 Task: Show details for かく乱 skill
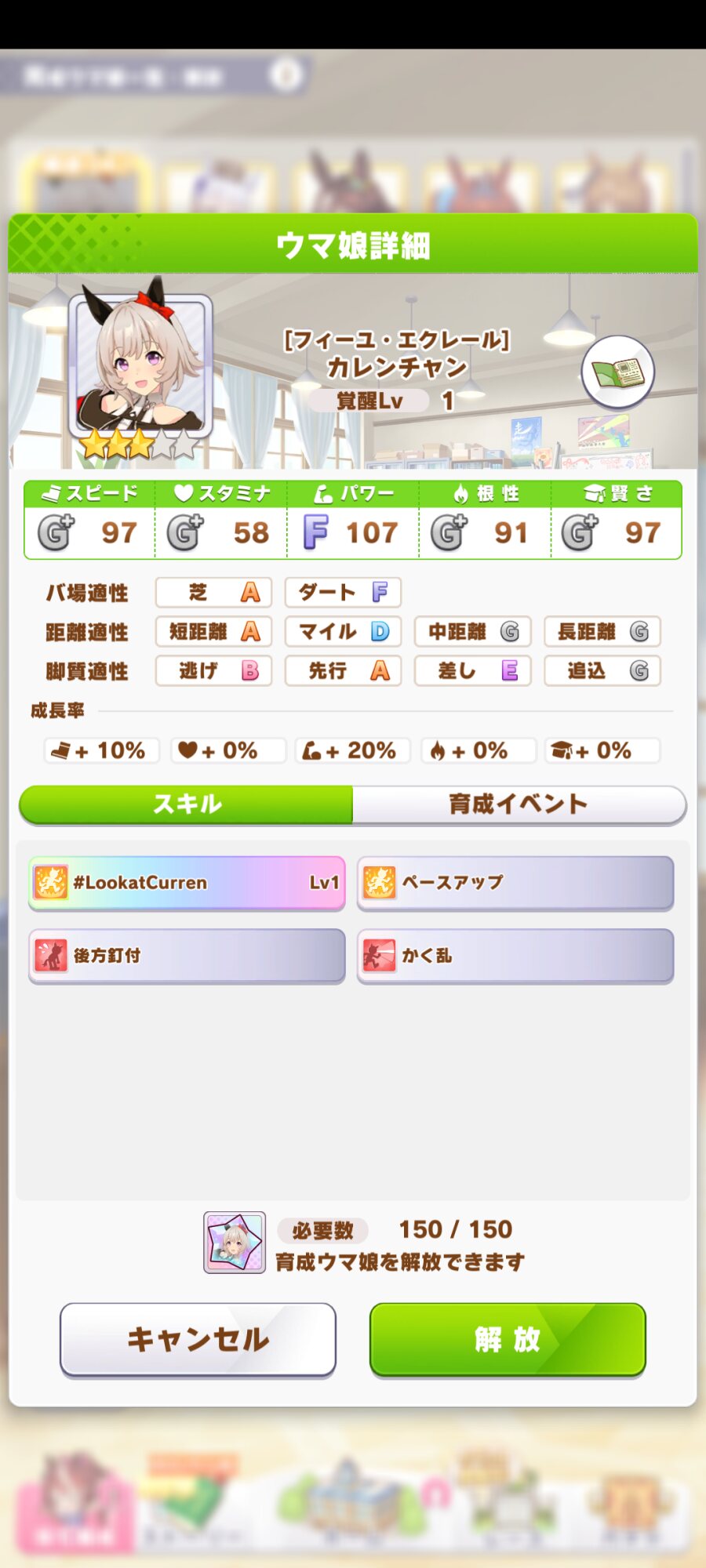click(x=515, y=956)
